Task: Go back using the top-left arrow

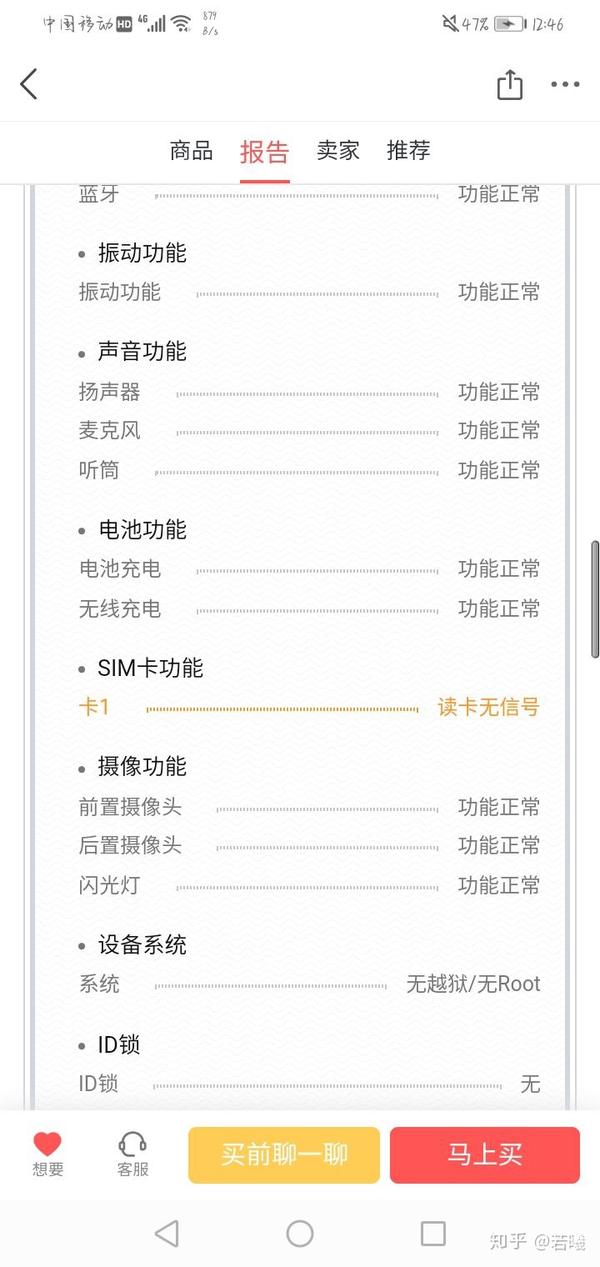Action: pos(29,84)
